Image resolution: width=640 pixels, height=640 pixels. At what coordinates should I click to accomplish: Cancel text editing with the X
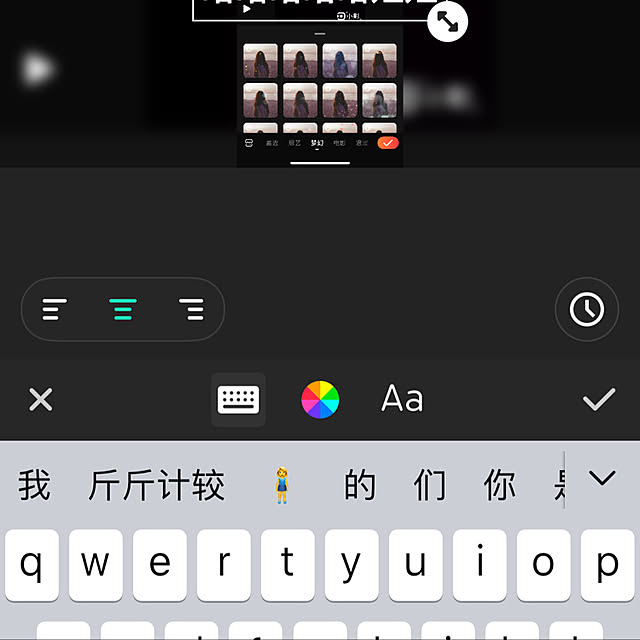(40, 400)
